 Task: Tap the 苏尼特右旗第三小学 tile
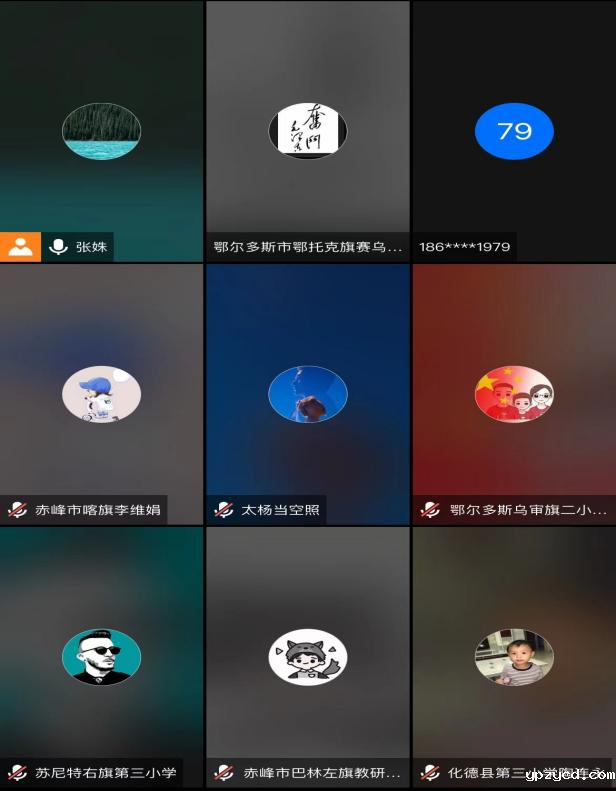(101, 656)
